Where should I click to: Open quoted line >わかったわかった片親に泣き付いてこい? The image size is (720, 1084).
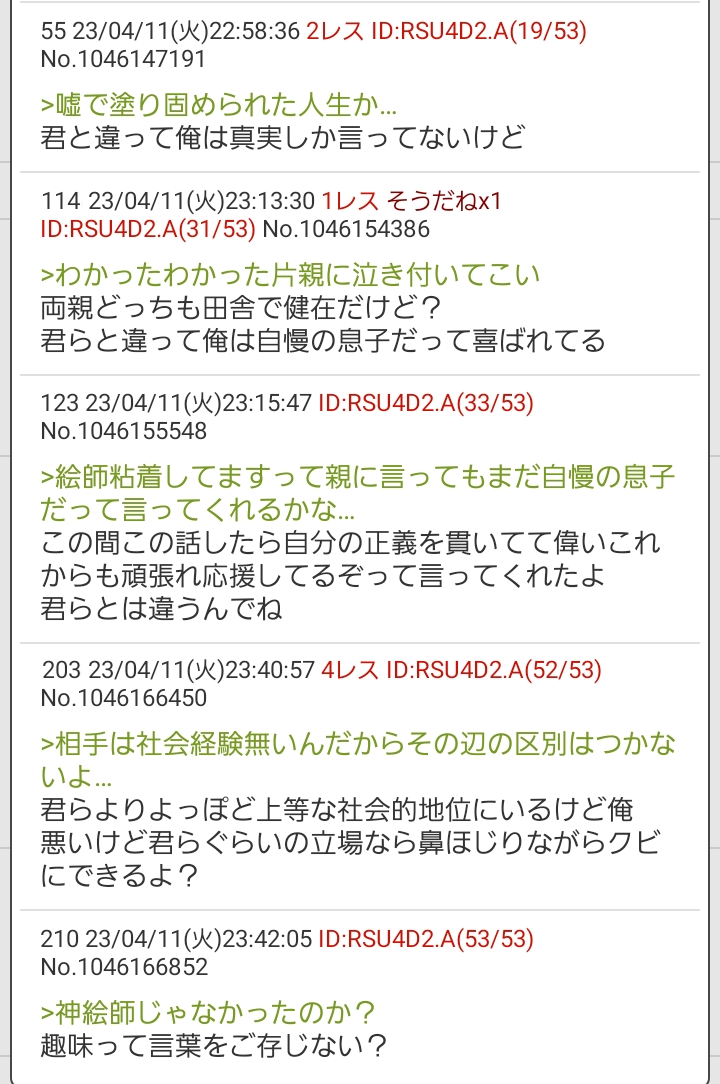290,274
